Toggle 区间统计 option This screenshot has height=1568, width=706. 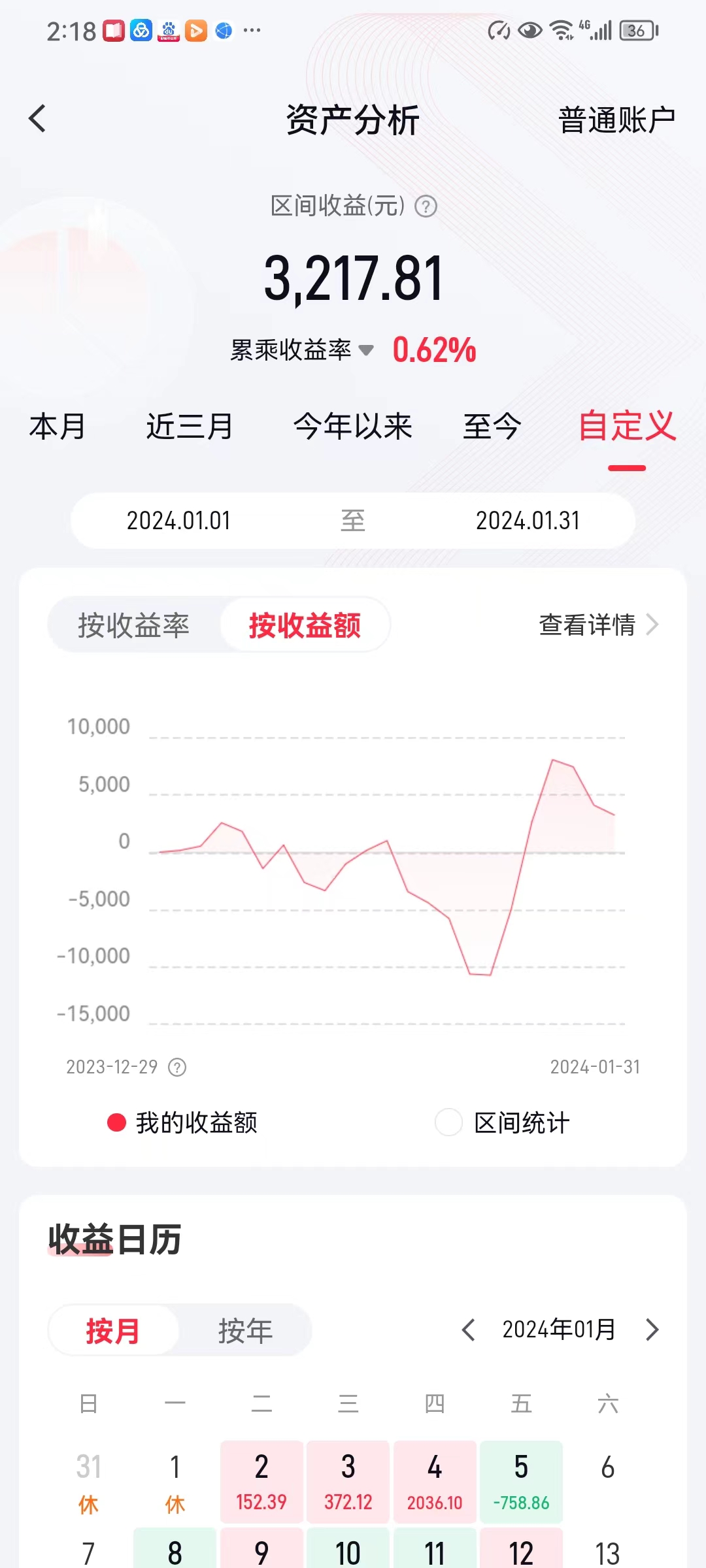click(x=448, y=1122)
